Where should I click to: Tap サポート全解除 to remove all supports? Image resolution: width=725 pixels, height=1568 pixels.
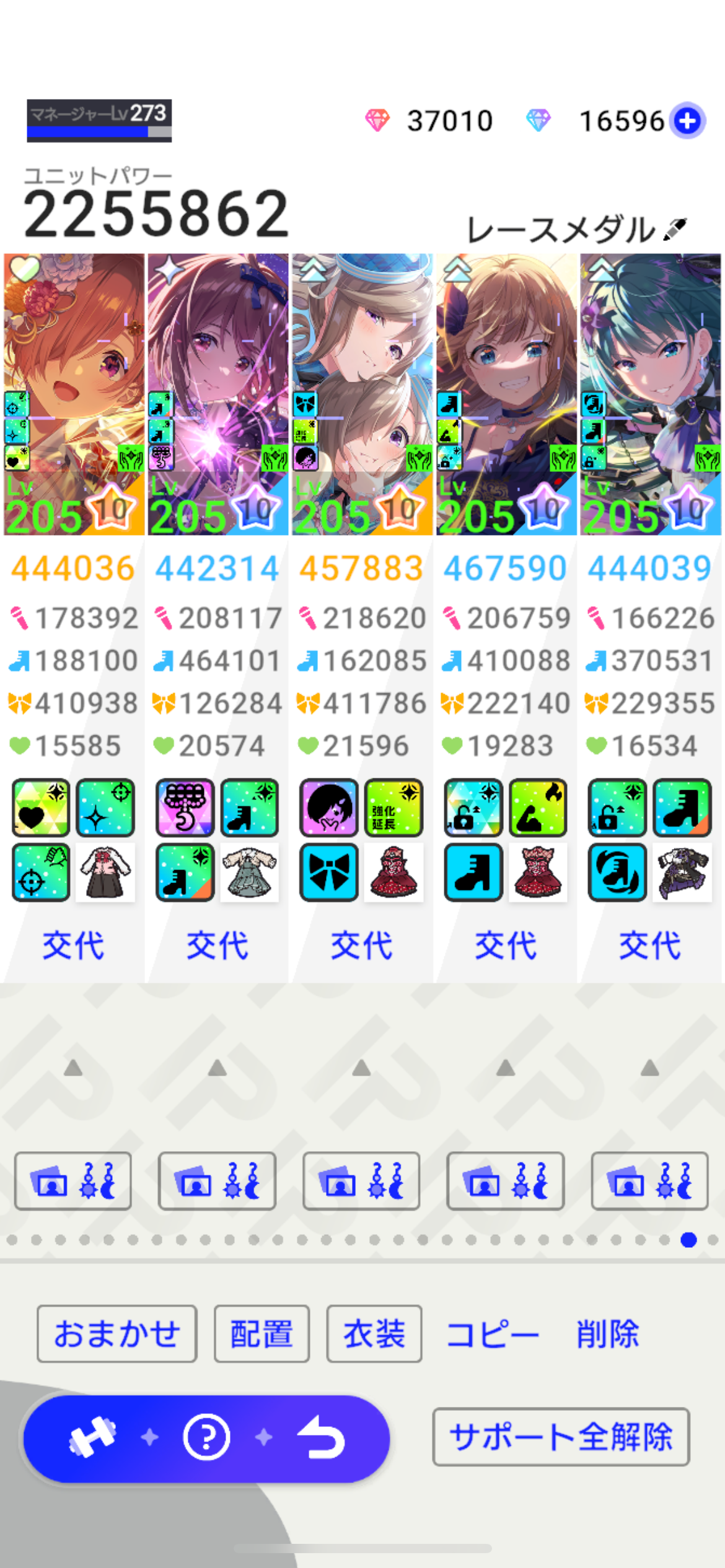(561, 1437)
